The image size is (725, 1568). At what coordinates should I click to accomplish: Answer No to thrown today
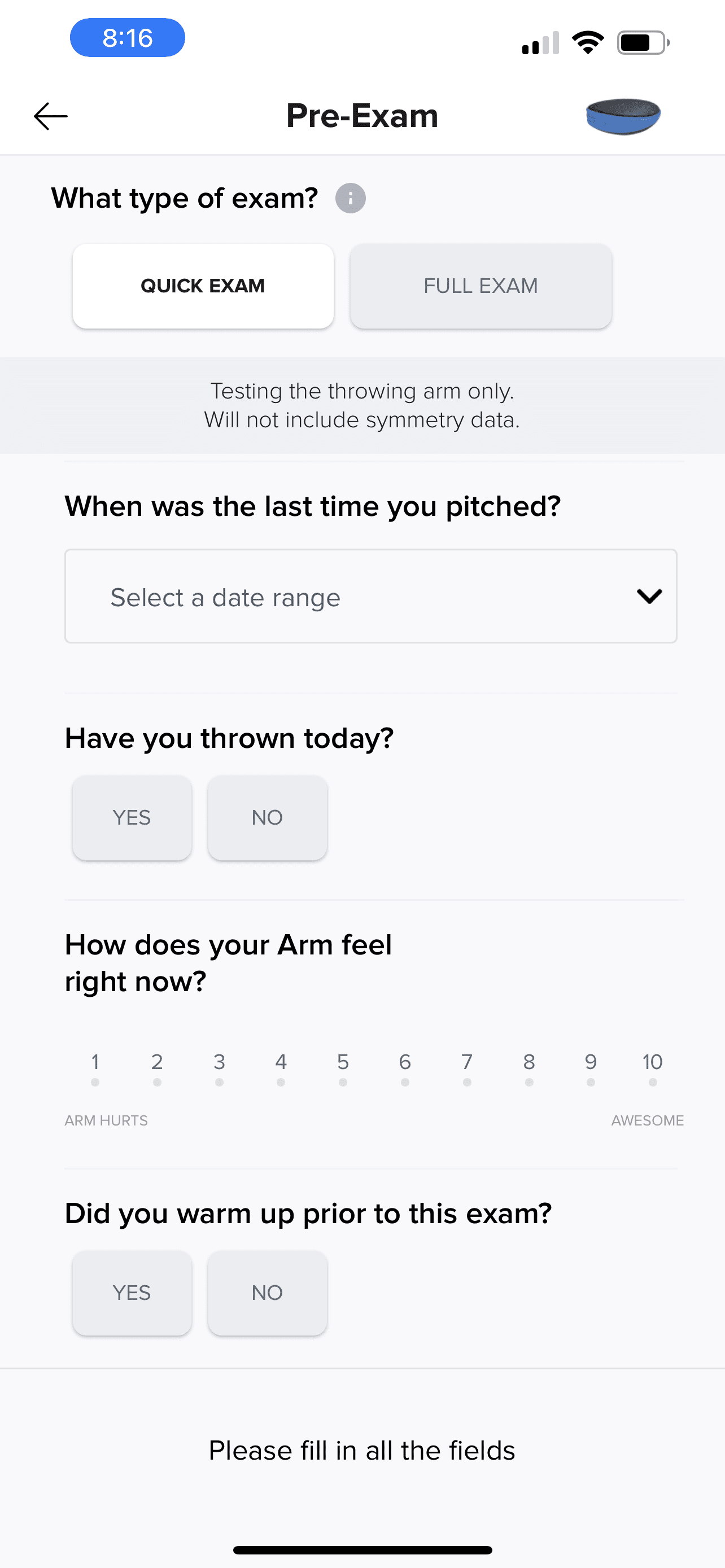click(267, 817)
